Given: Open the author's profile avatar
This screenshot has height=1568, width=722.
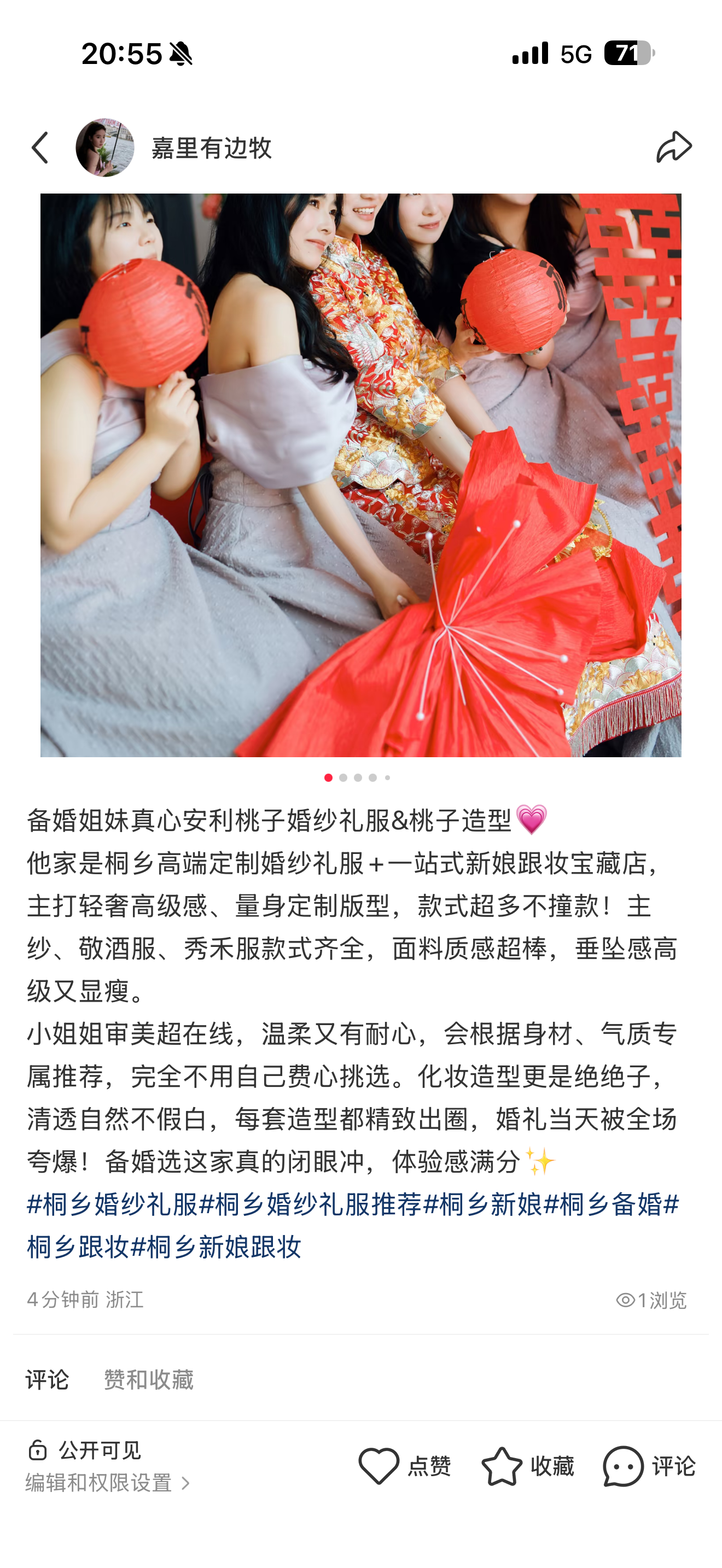Looking at the screenshot, I should [104, 148].
